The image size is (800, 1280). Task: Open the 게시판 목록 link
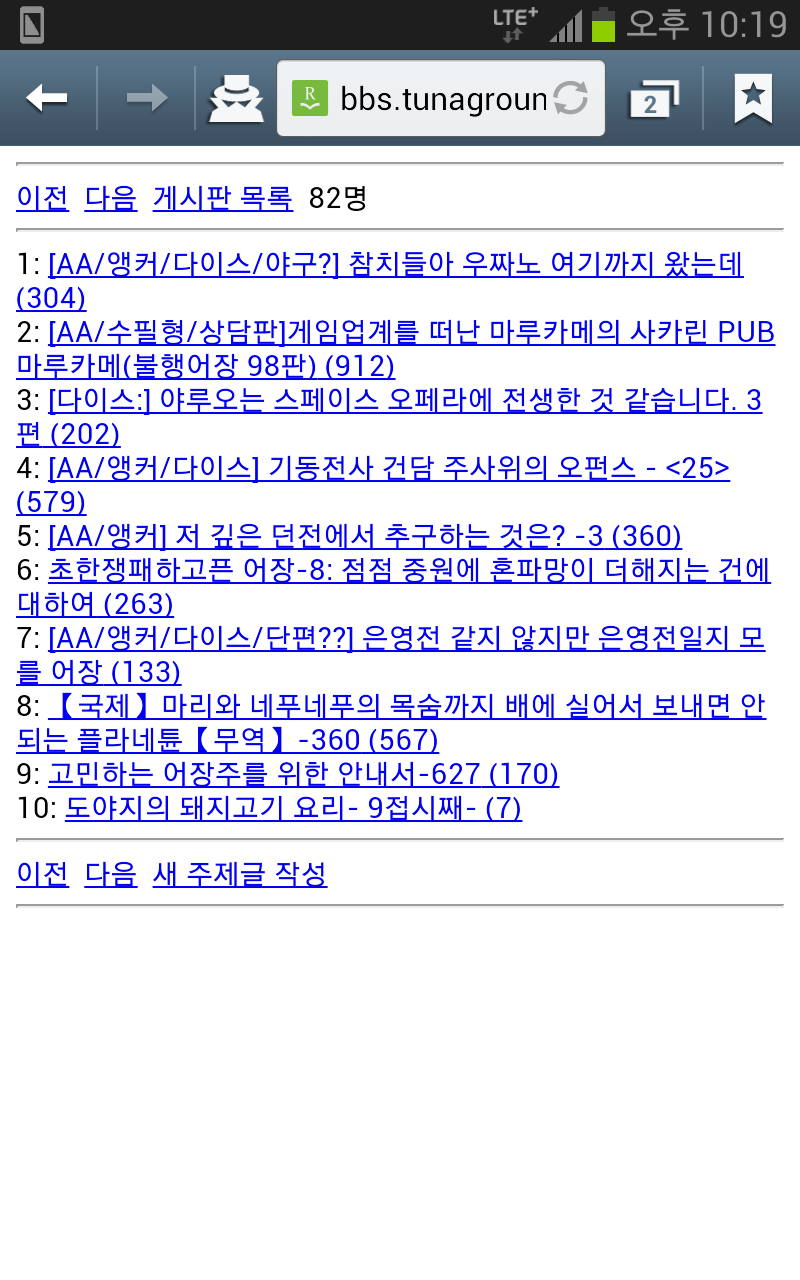tap(222, 198)
